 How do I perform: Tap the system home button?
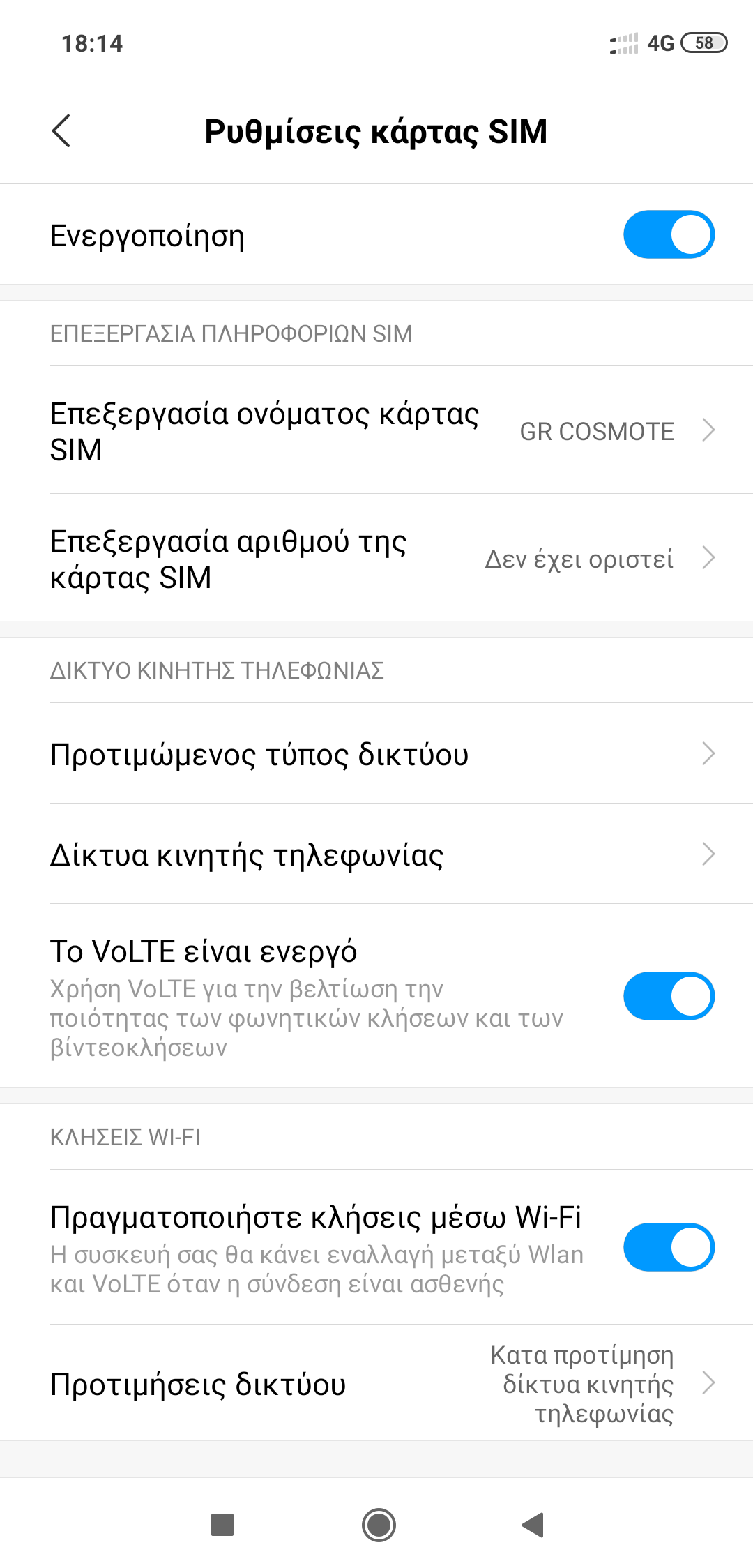point(379,1525)
